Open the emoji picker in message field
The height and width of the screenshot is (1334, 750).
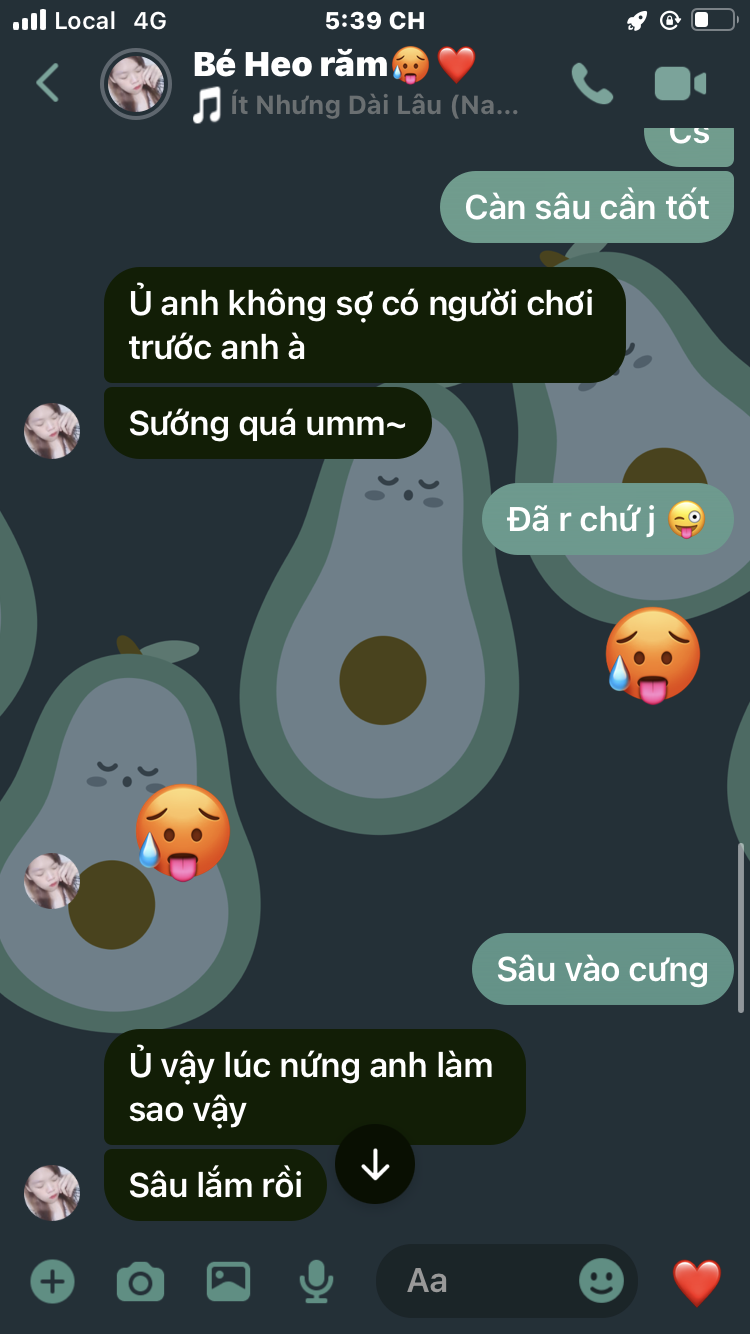601,1281
